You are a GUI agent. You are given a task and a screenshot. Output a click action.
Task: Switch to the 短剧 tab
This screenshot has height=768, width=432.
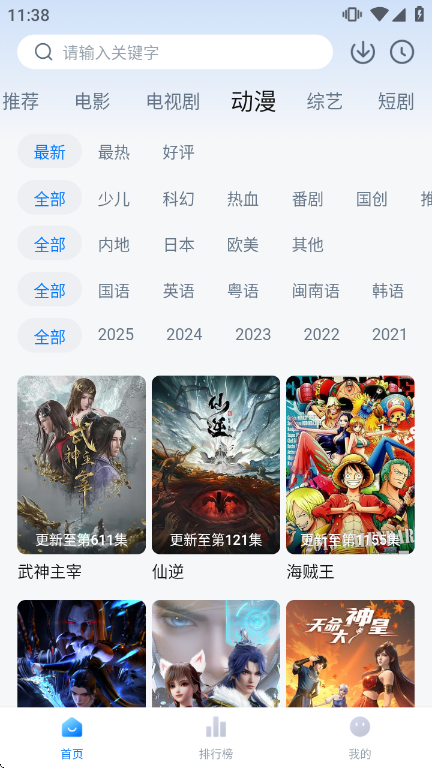click(396, 101)
